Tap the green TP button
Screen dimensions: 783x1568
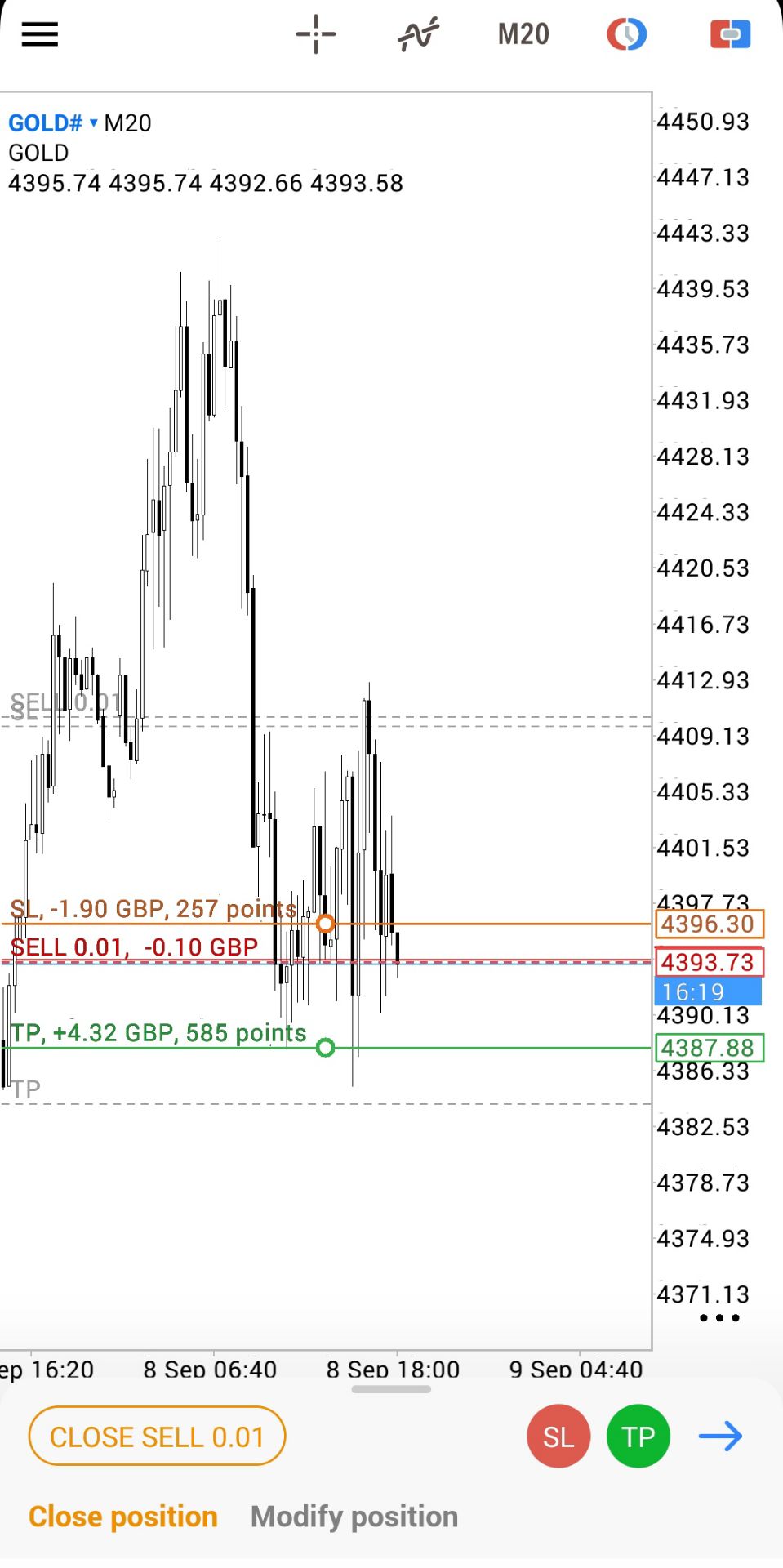click(638, 1437)
